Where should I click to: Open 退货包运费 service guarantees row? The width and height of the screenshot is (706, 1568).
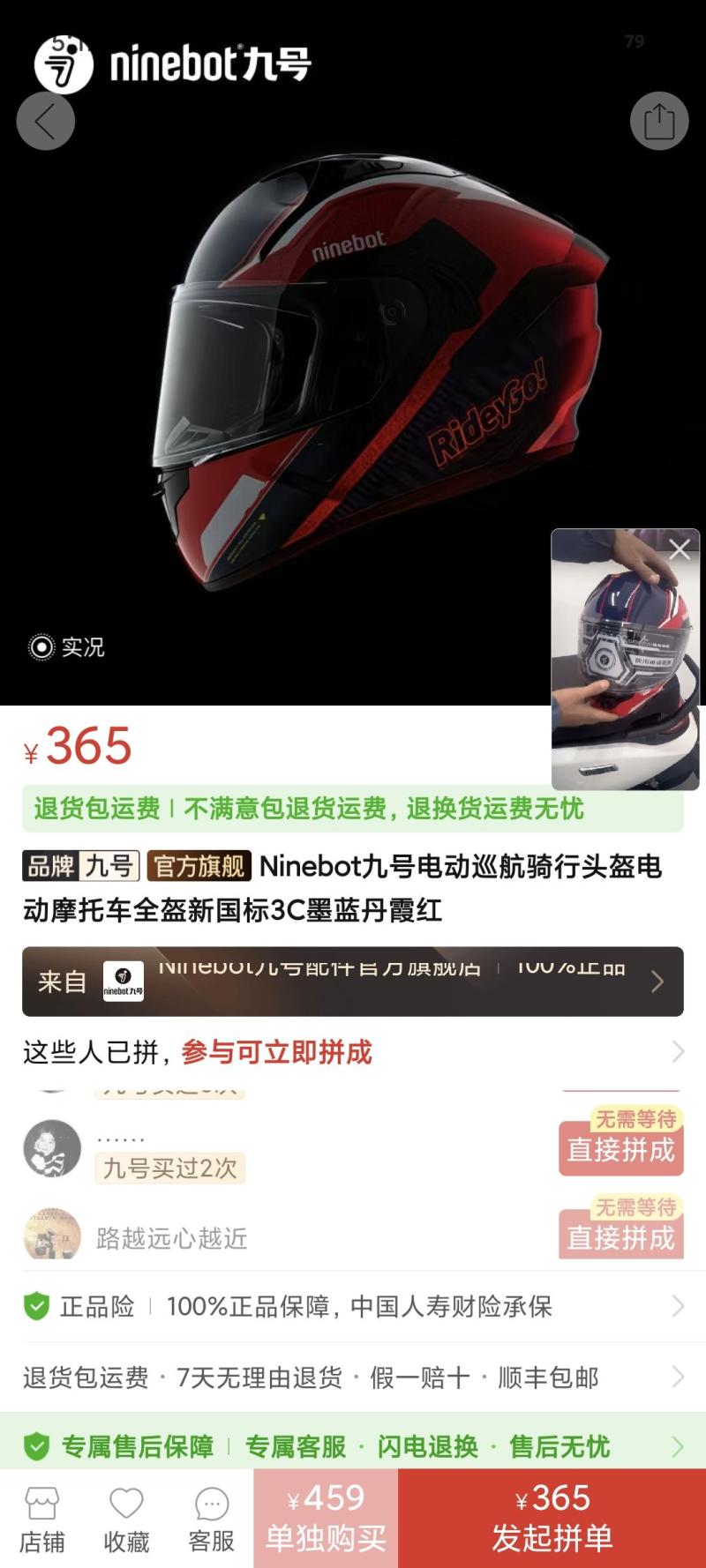(353, 1378)
